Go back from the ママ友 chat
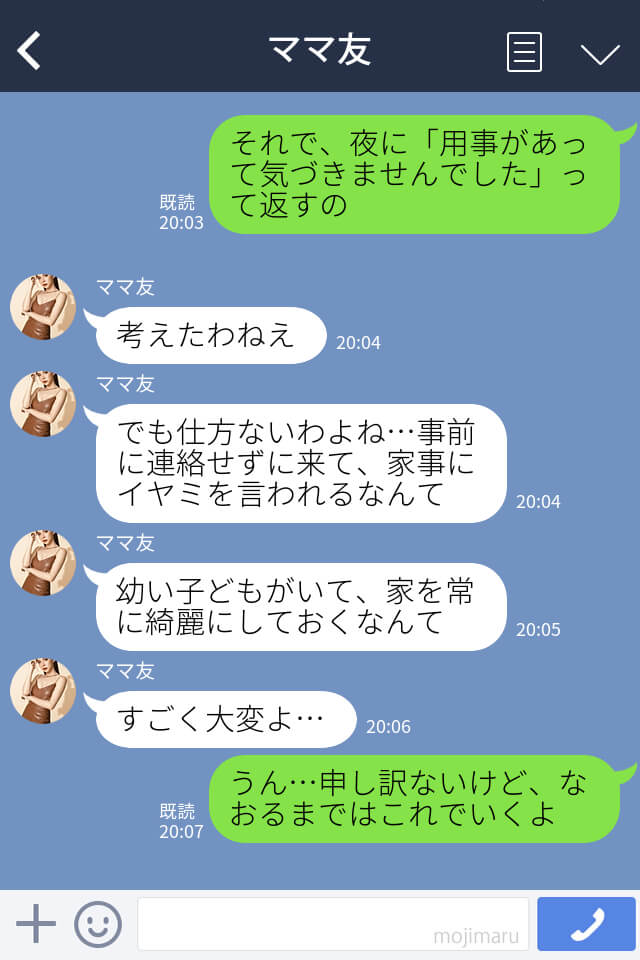 pyautogui.click(x=30, y=51)
